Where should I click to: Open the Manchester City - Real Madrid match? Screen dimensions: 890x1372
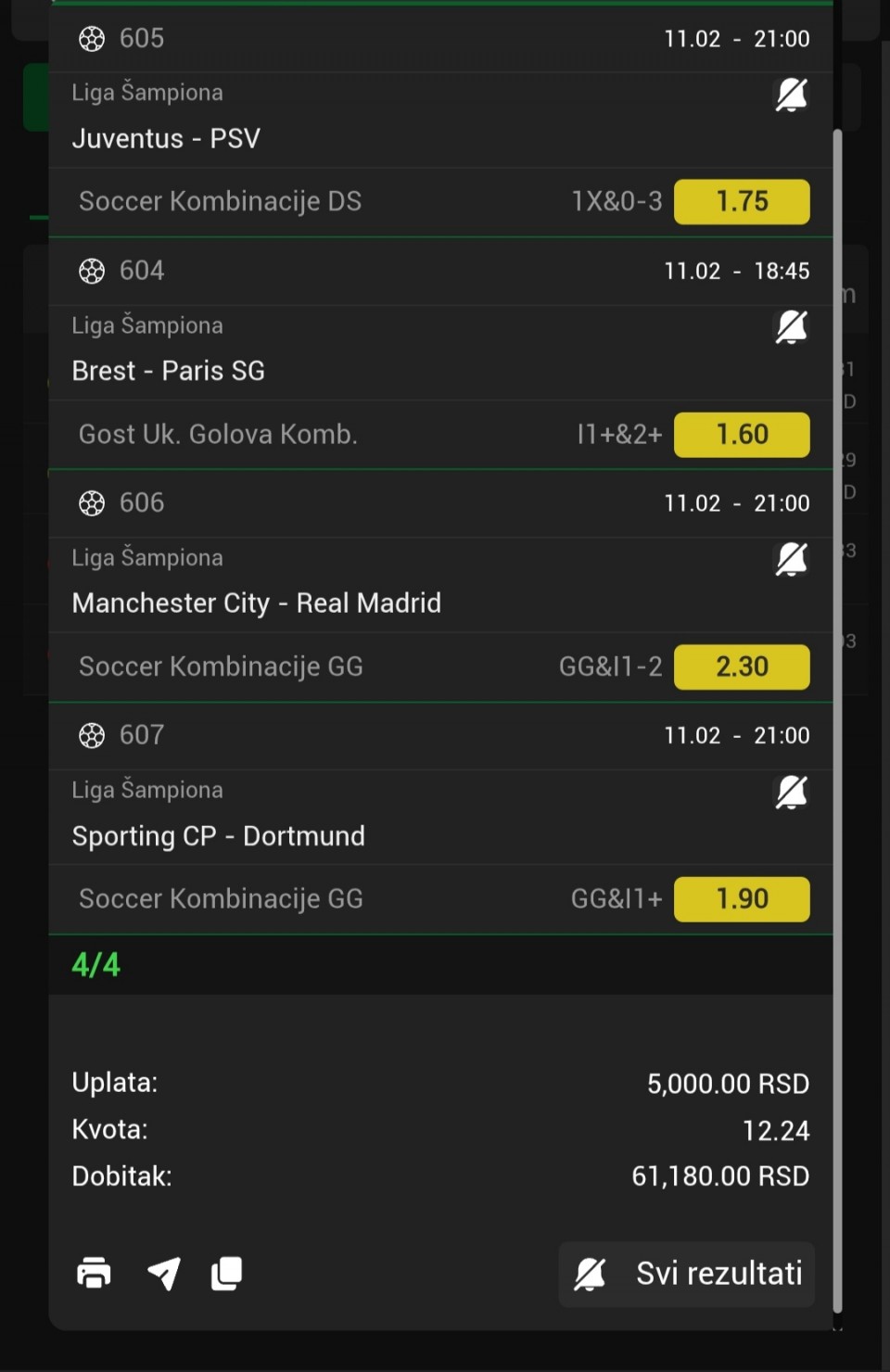pyautogui.click(x=257, y=603)
